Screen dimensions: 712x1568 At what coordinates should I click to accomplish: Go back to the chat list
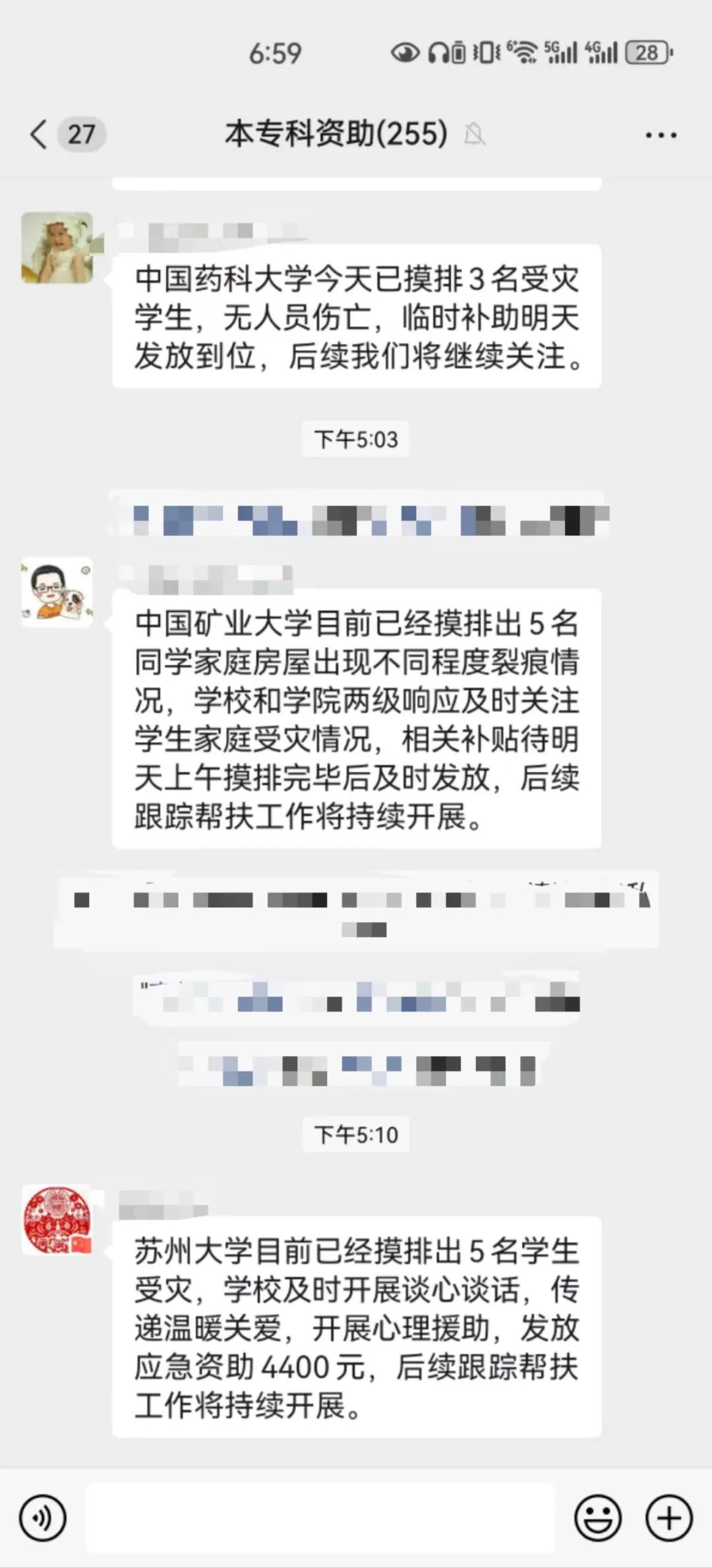(40, 135)
